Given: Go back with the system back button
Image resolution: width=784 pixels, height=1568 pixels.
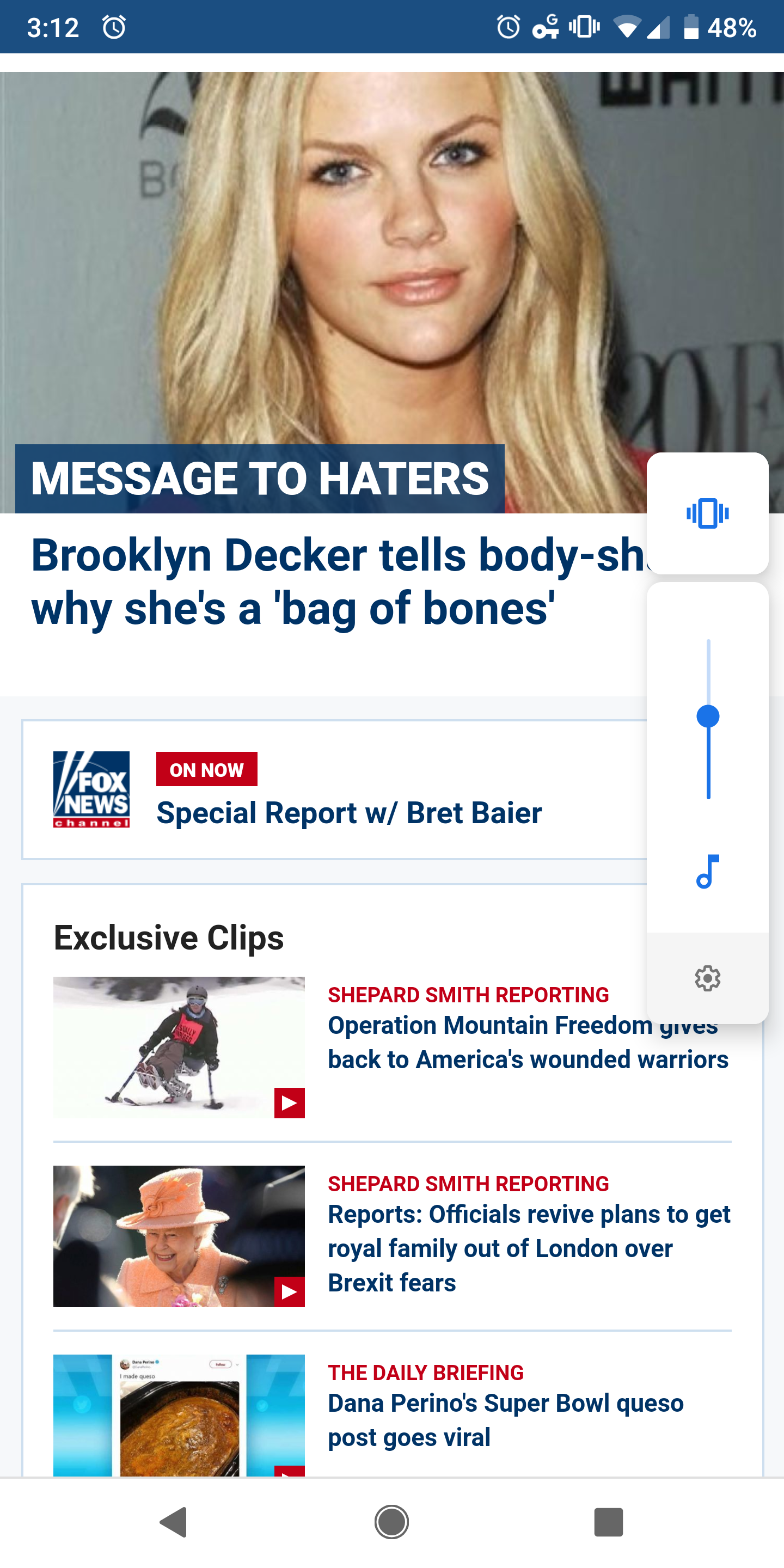Looking at the screenshot, I should tap(174, 1522).
